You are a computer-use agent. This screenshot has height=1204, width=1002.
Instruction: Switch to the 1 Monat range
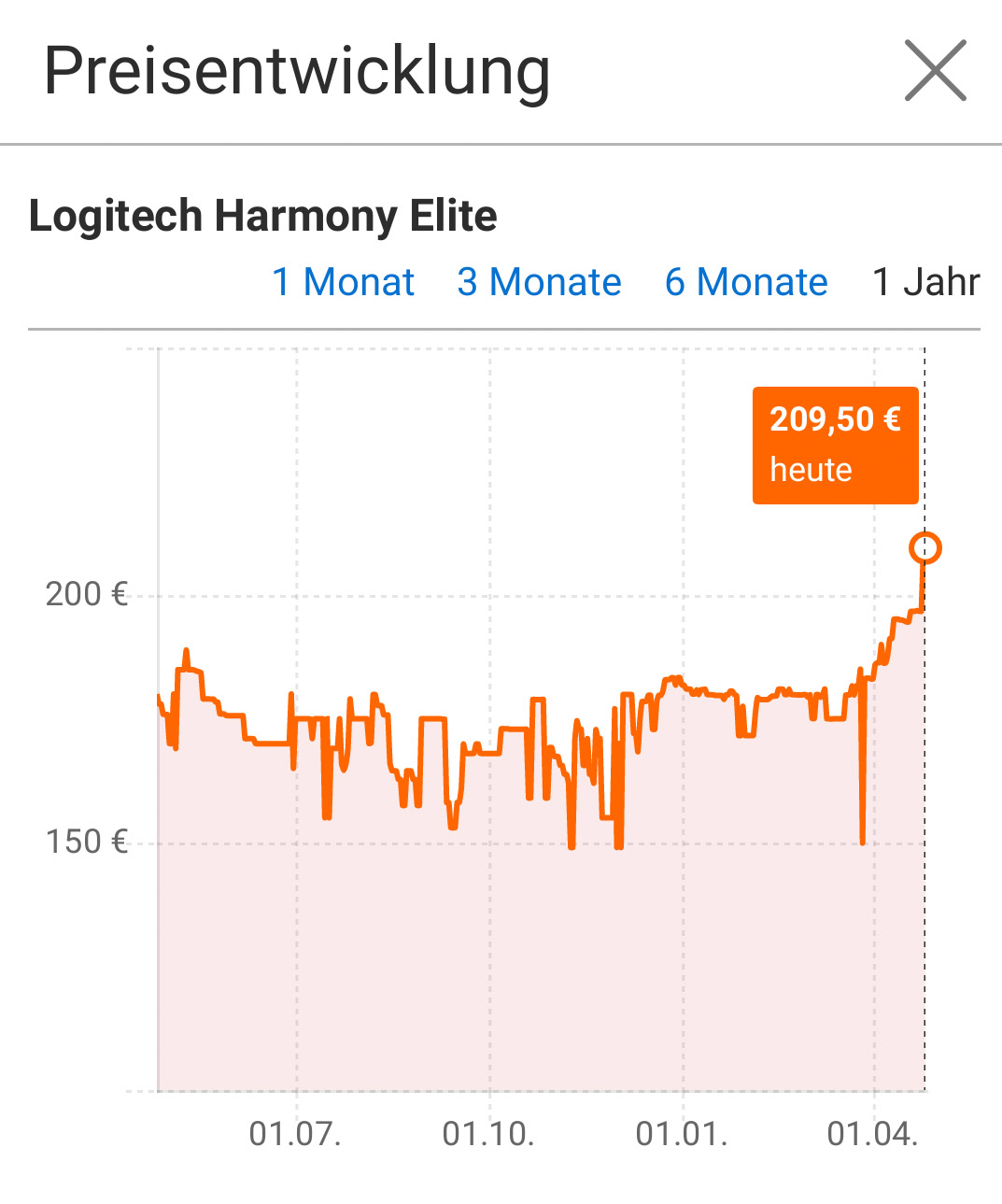coord(343,282)
